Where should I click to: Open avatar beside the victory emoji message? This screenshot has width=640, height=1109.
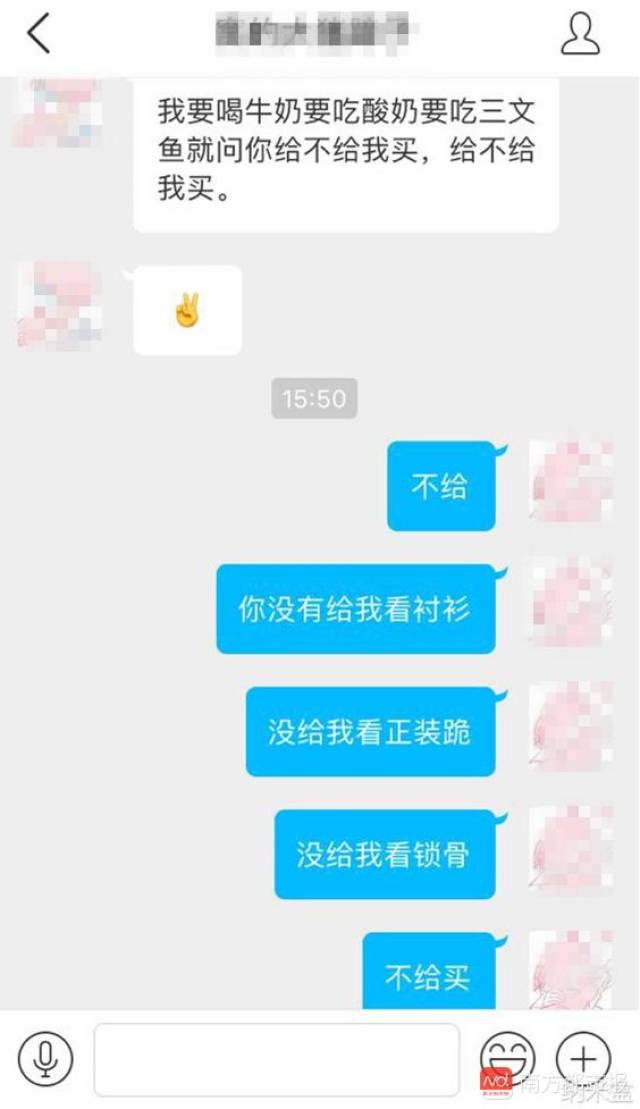[x=59, y=305]
